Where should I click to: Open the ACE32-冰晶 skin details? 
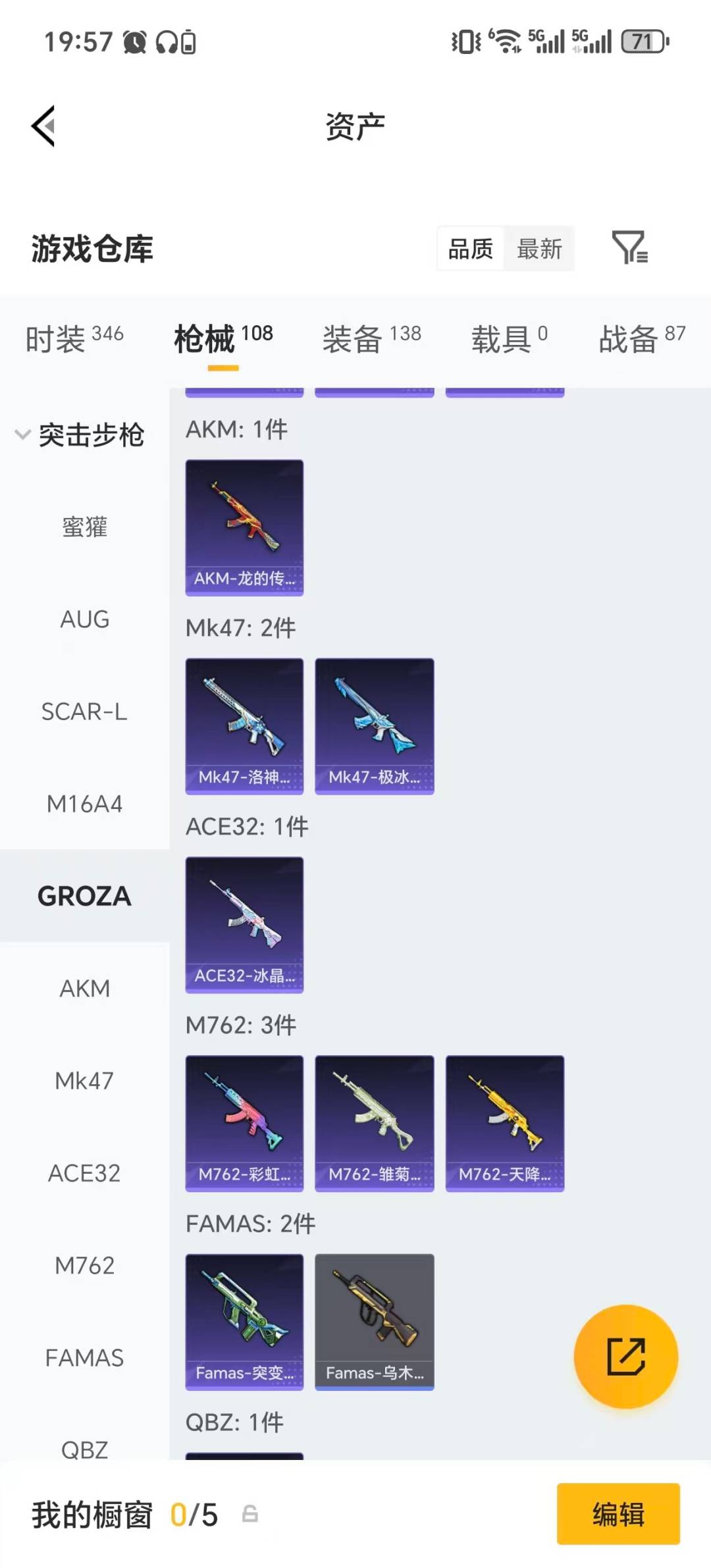pyautogui.click(x=244, y=924)
